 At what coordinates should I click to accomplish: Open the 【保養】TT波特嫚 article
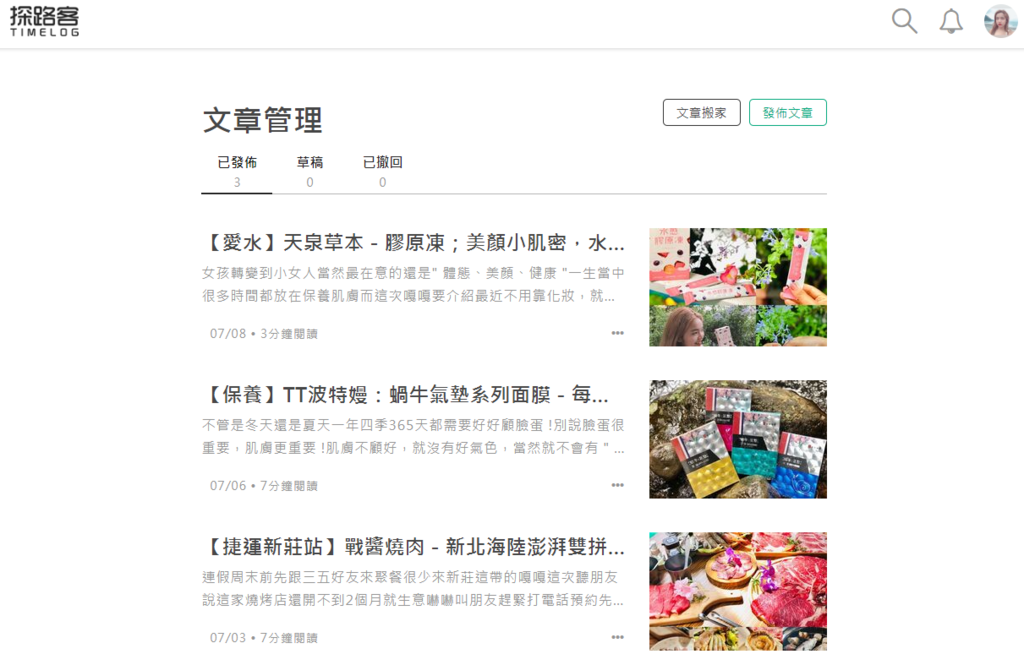tap(406, 395)
